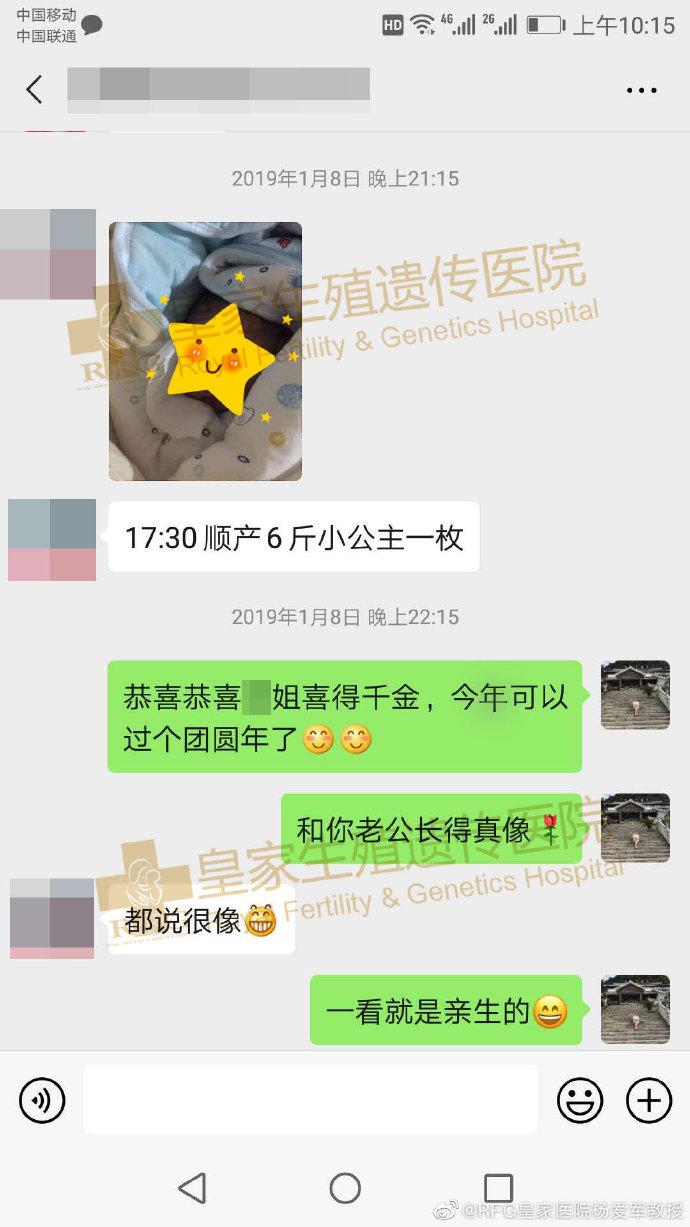Open the emoji picker
690x1227 pixels.
click(579, 1101)
